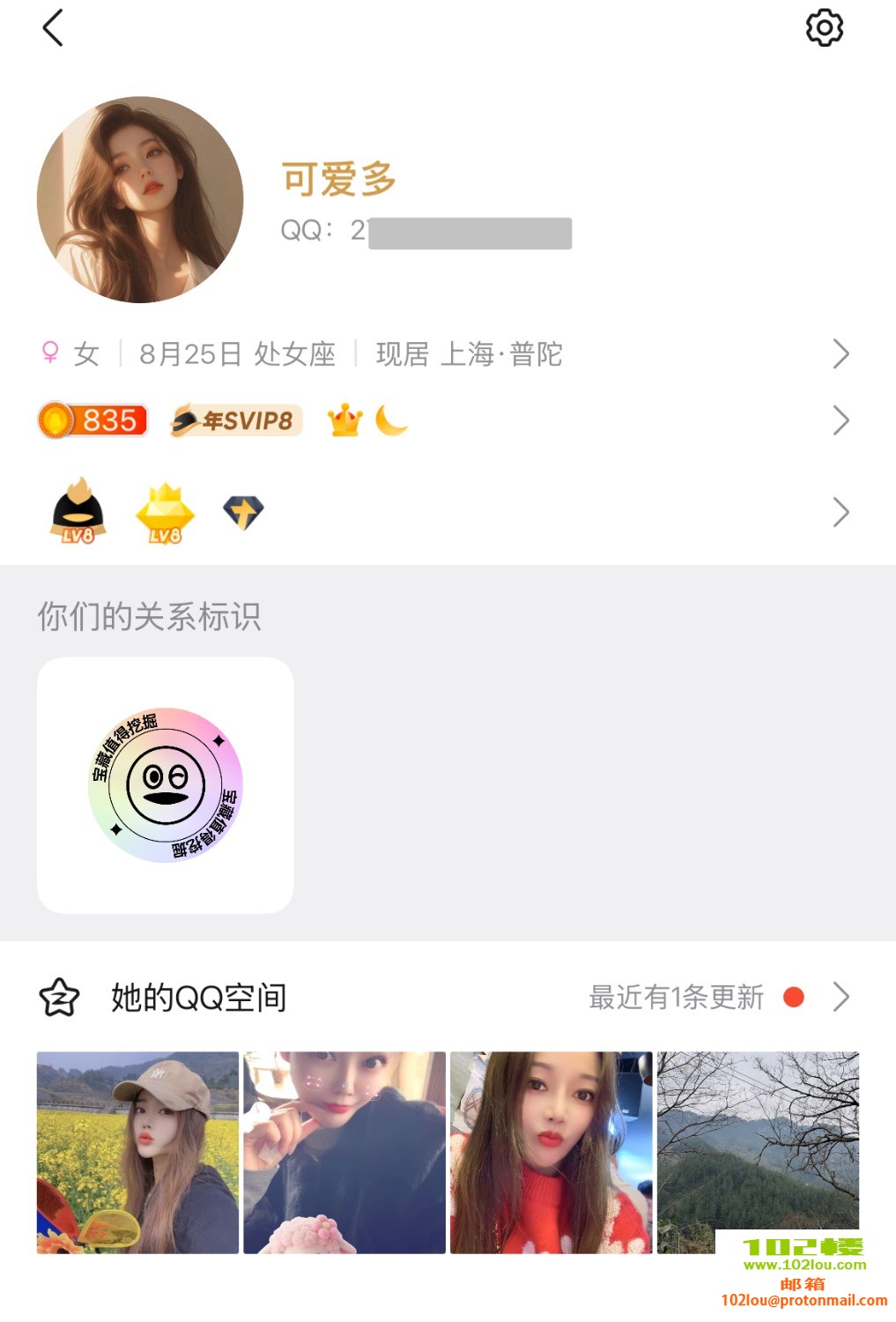
Task: Open the selfie photo with pink dessert
Action: [344, 1152]
